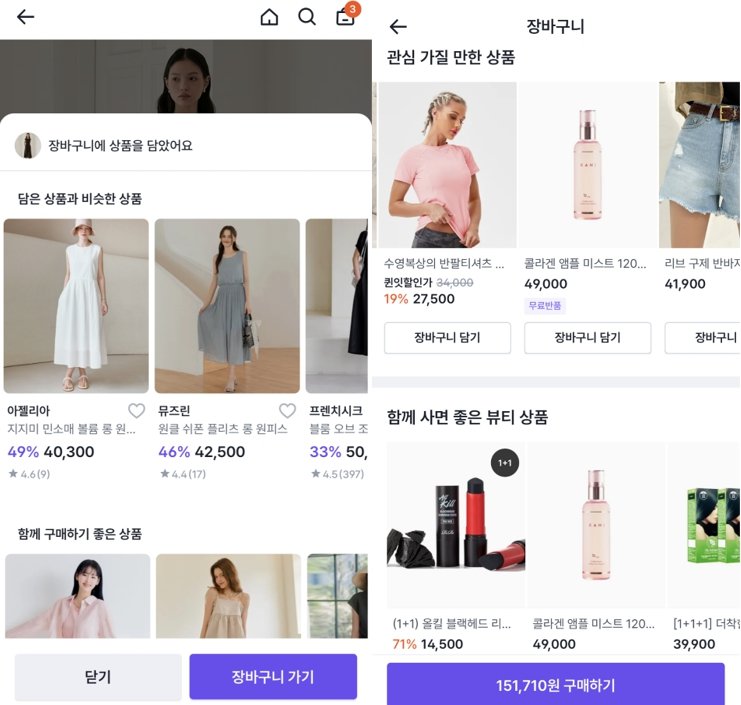Tap back arrow next to 장바구니 title
Image resolution: width=741 pixels, height=705 pixels.
(398, 27)
